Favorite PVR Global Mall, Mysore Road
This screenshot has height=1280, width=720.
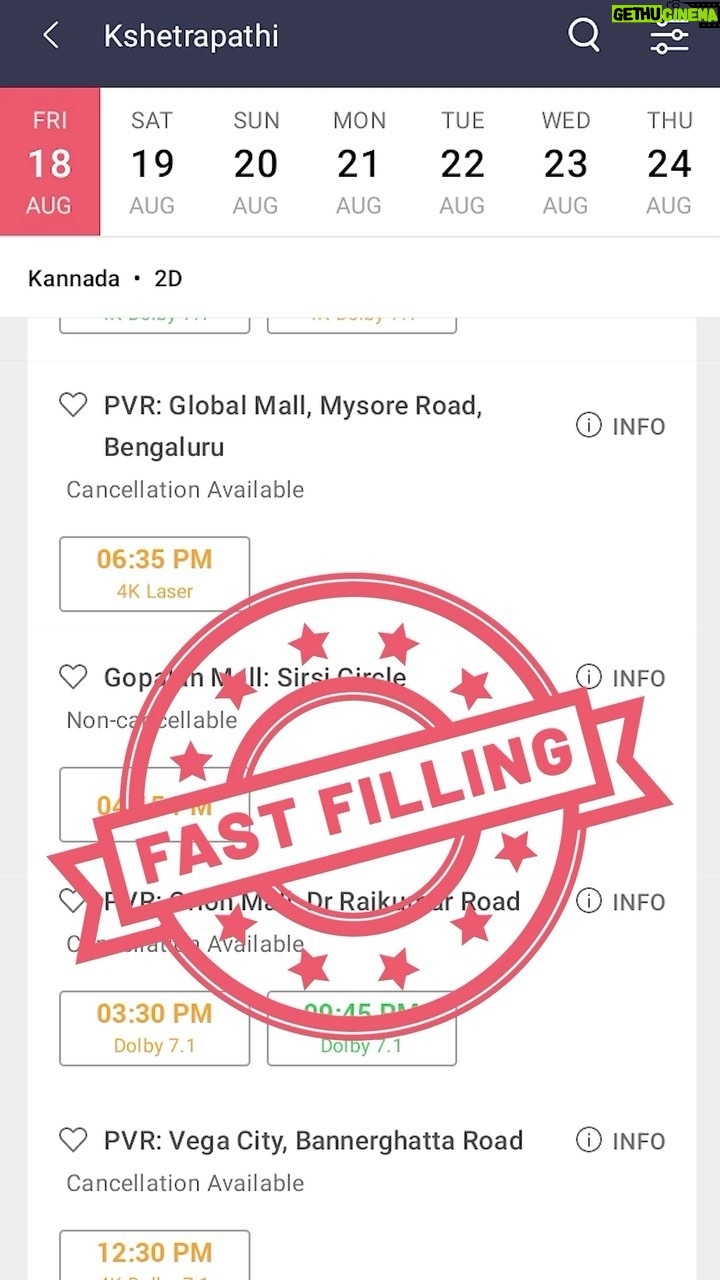pyautogui.click(x=73, y=405)
